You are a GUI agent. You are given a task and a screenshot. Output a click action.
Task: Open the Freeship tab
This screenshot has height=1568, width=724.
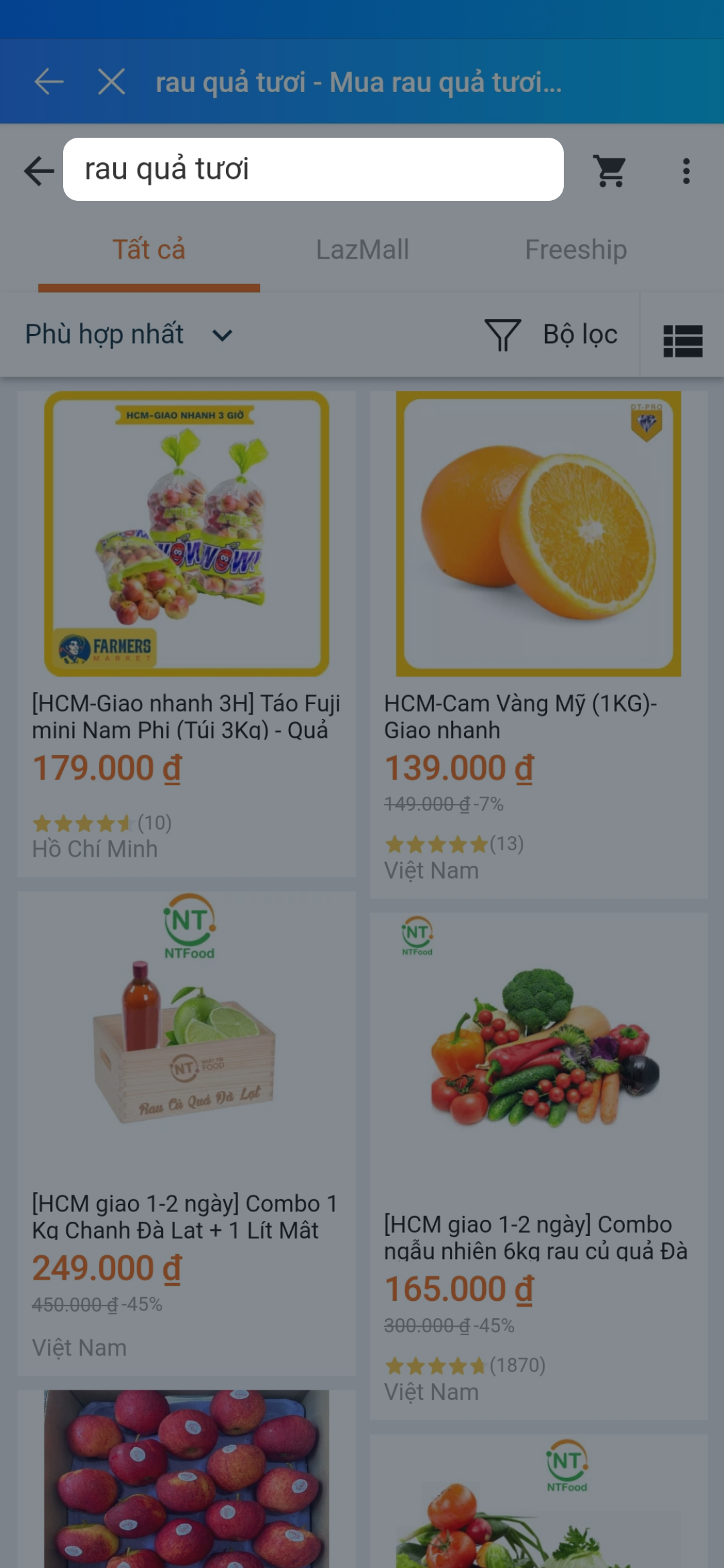575,250
